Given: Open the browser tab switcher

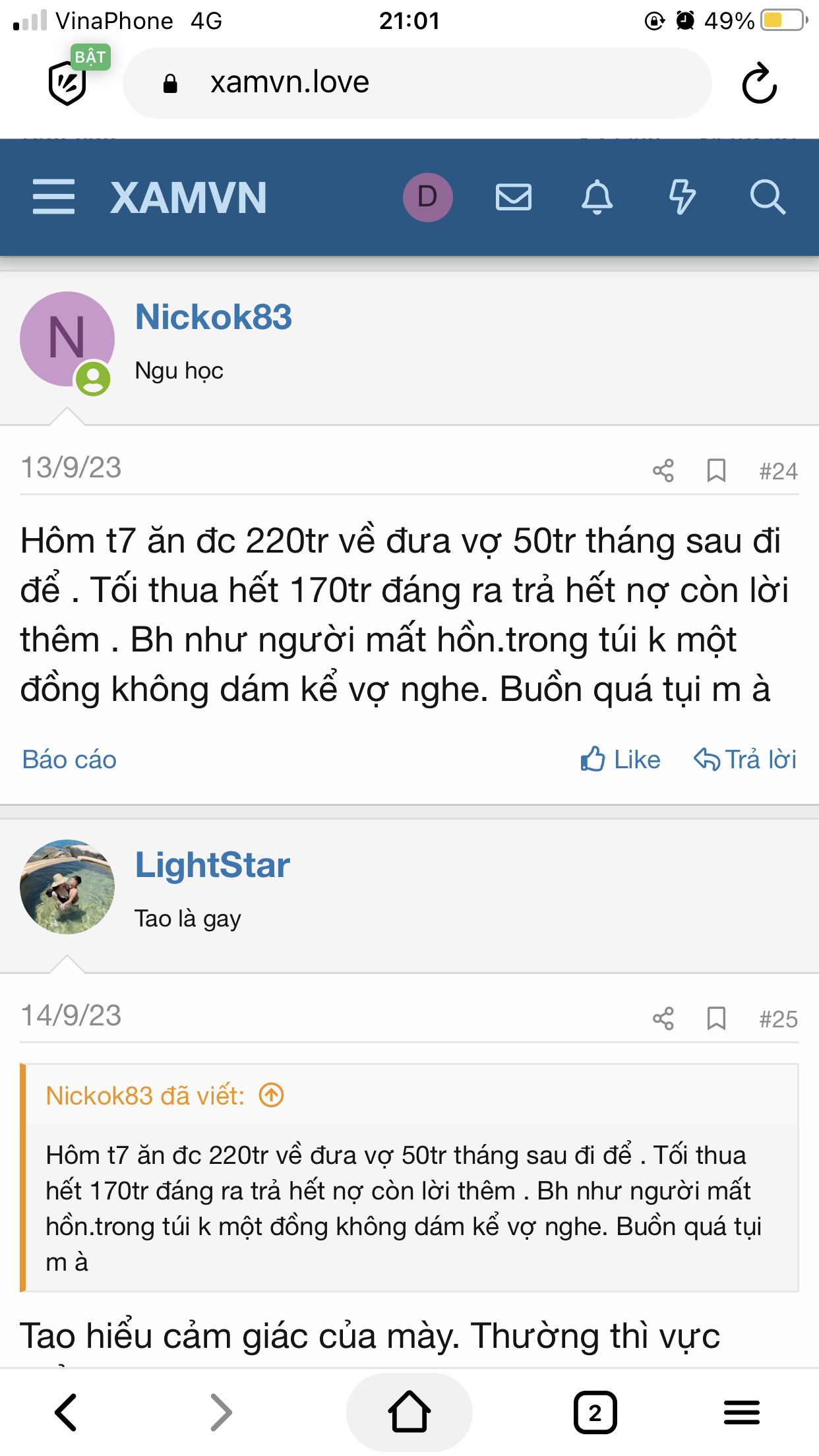Looking at the screenshot, I should [x=595, y=1412].
